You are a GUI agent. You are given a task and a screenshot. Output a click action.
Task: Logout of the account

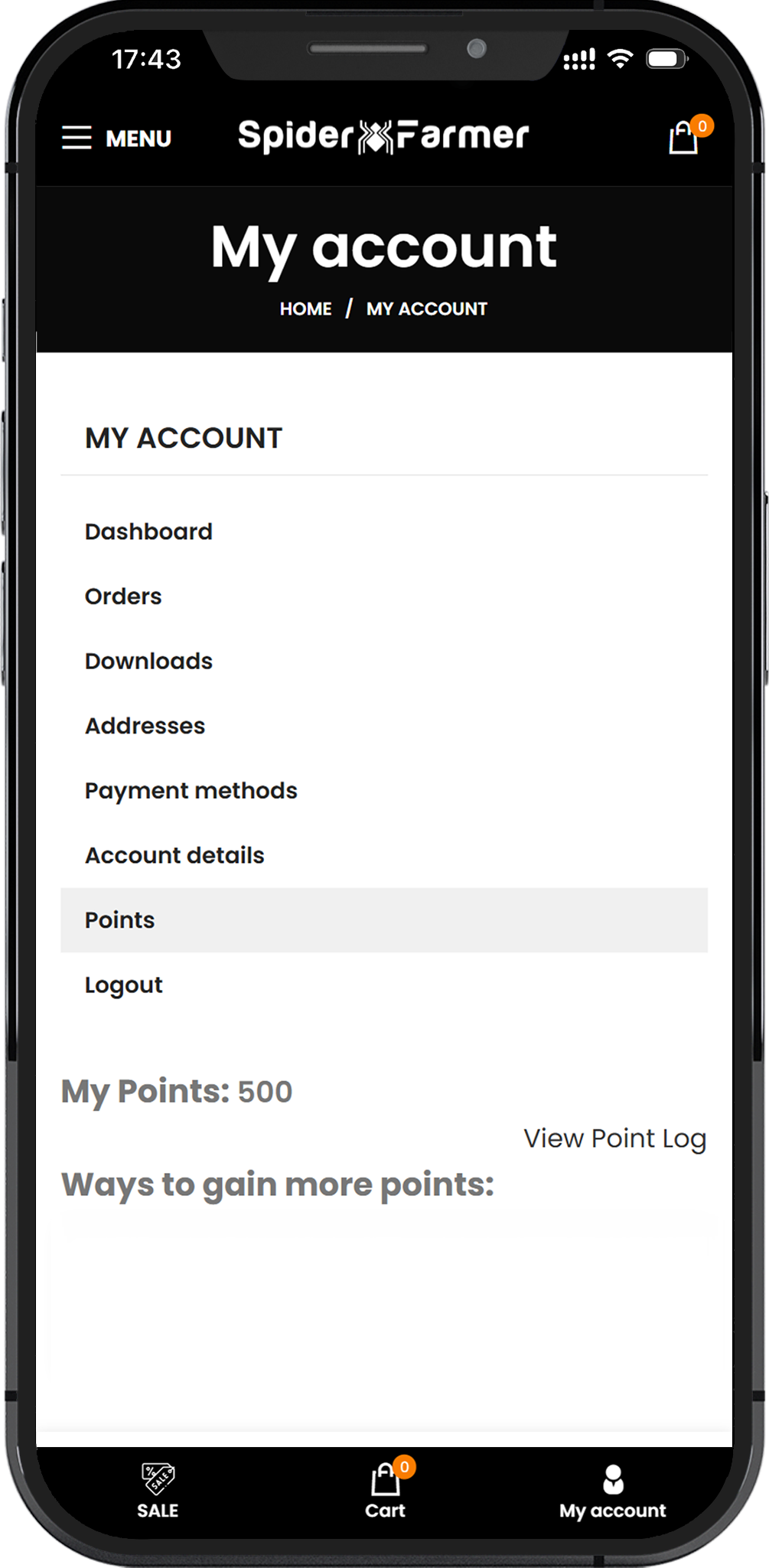coord(123,985)
